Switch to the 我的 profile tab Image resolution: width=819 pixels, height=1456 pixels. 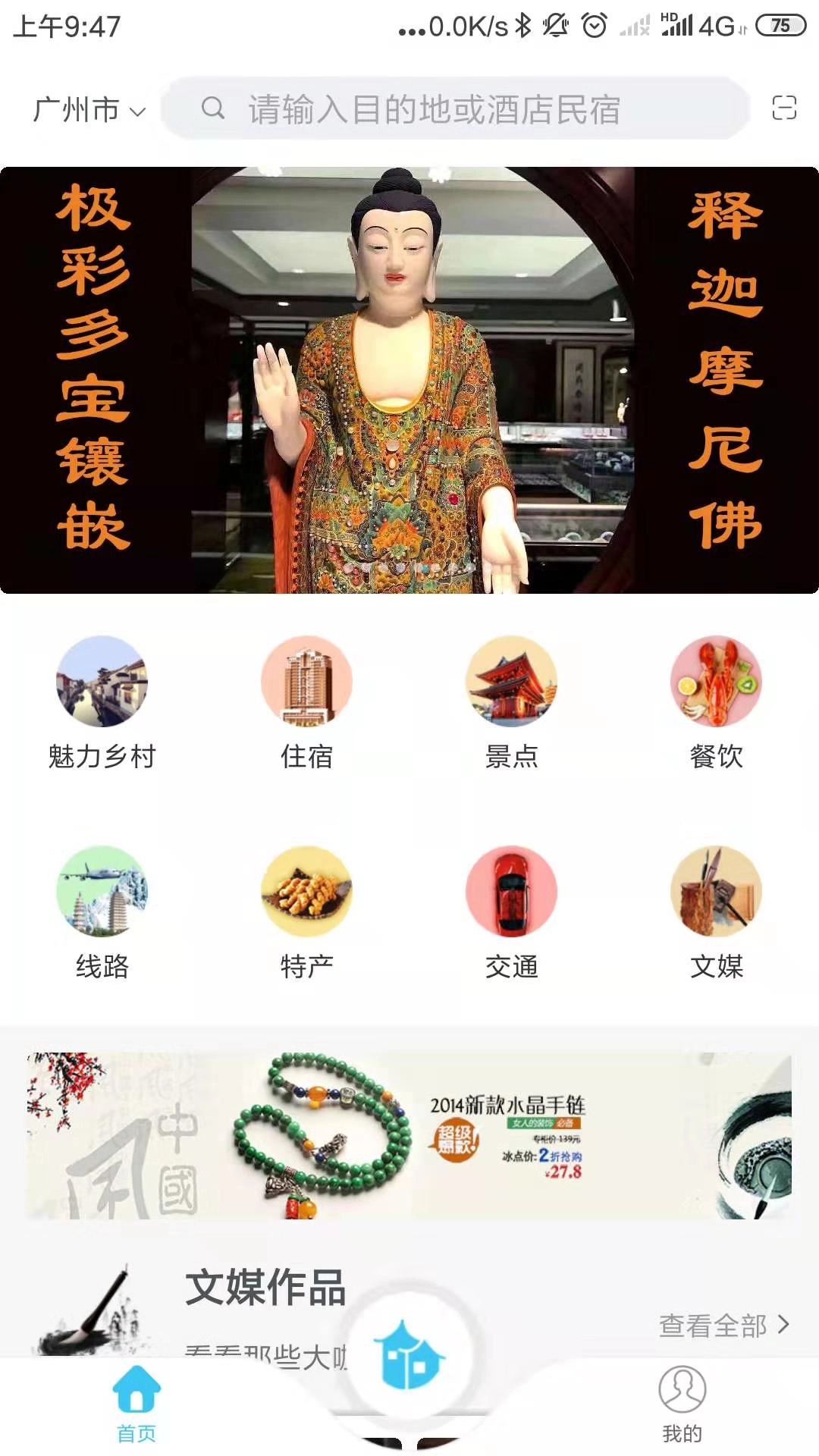click(x=682, y=1403)
